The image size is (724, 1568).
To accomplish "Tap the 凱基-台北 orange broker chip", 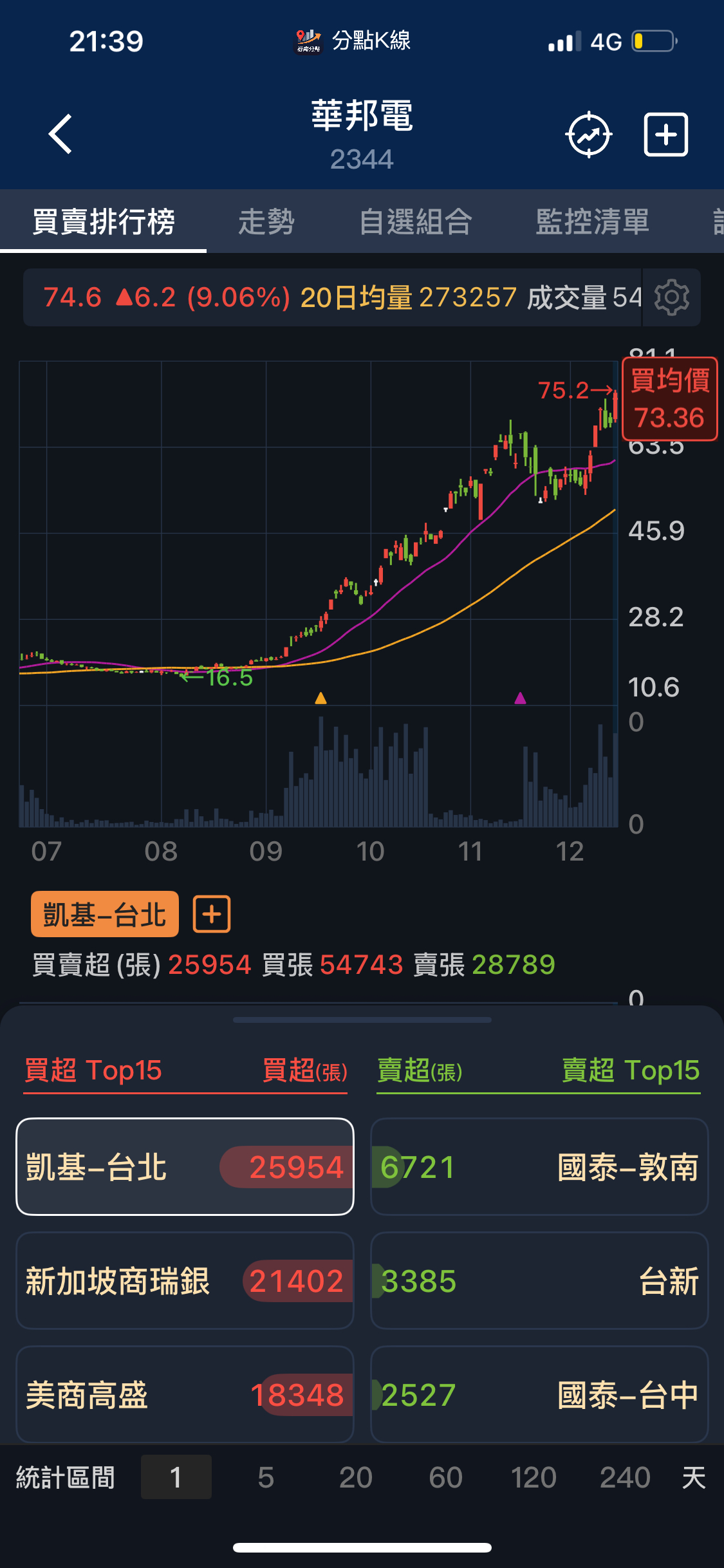I will click(x=104, y=914).
